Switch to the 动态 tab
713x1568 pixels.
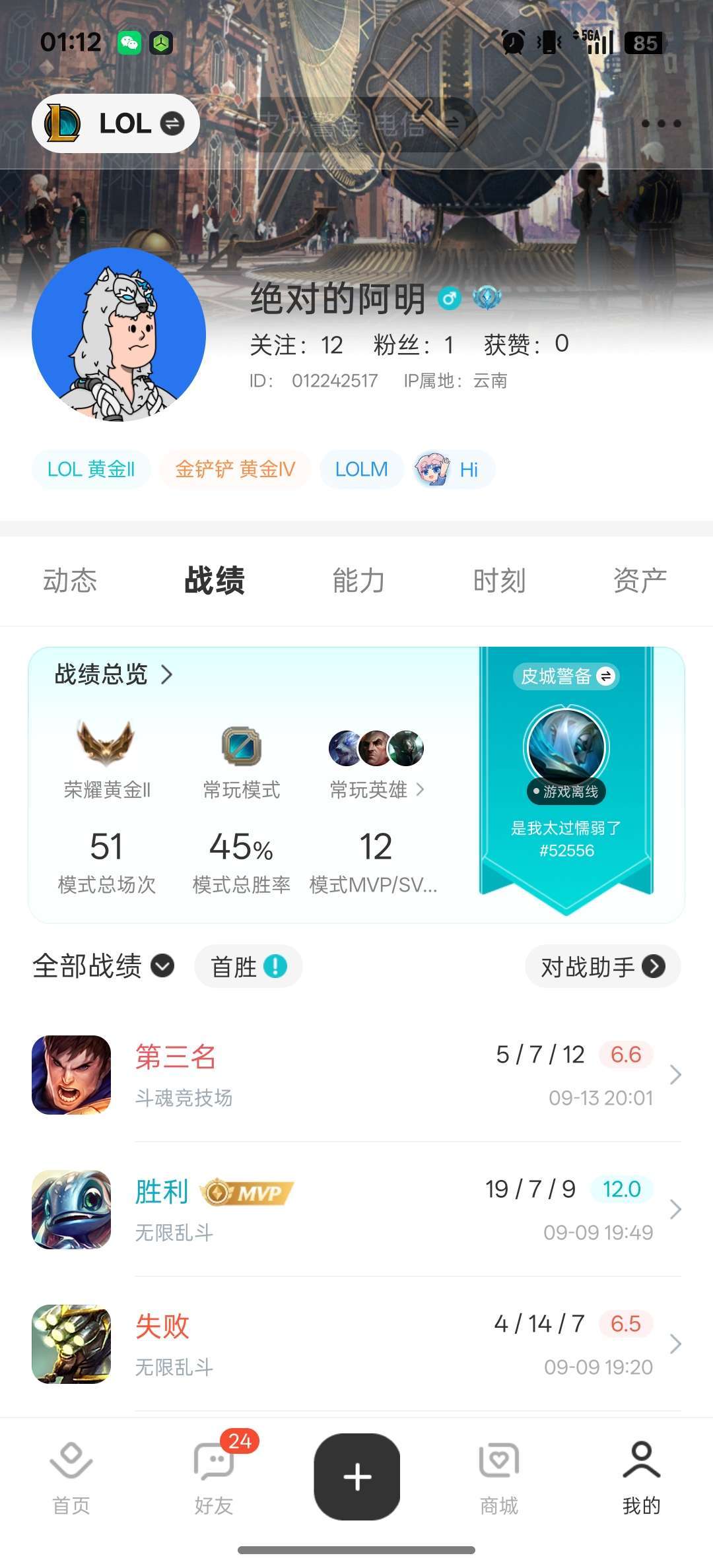click(70, 581)
